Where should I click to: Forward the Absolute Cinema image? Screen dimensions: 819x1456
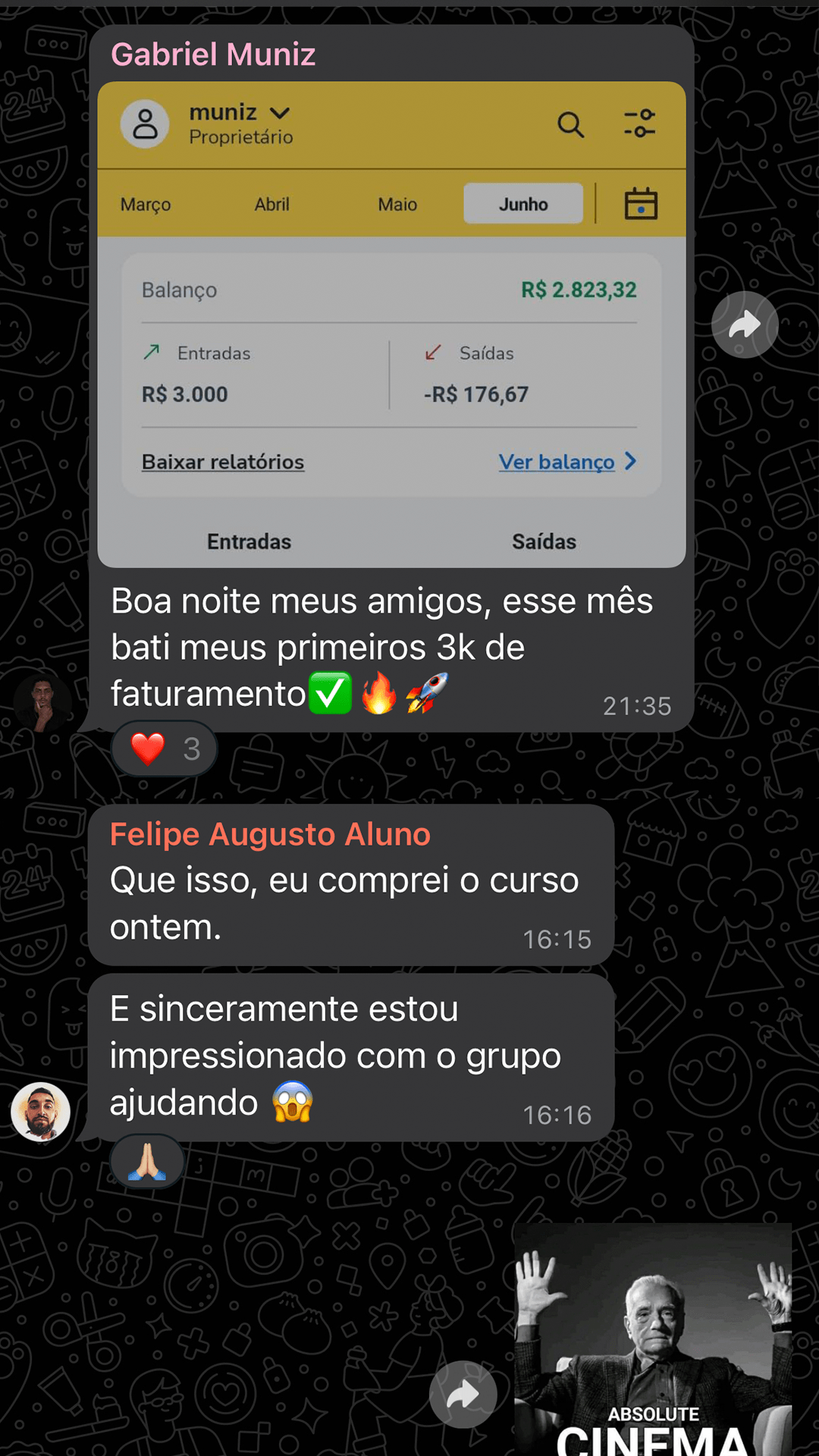click(x=463, y=1394)
